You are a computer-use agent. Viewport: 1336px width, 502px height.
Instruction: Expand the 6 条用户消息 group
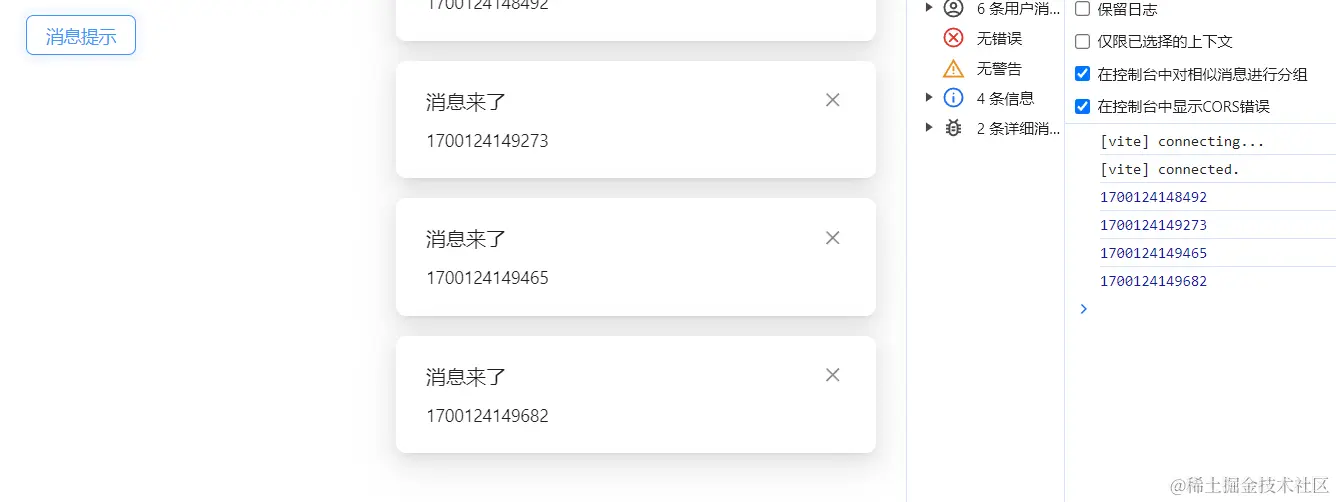coord(929,8)
